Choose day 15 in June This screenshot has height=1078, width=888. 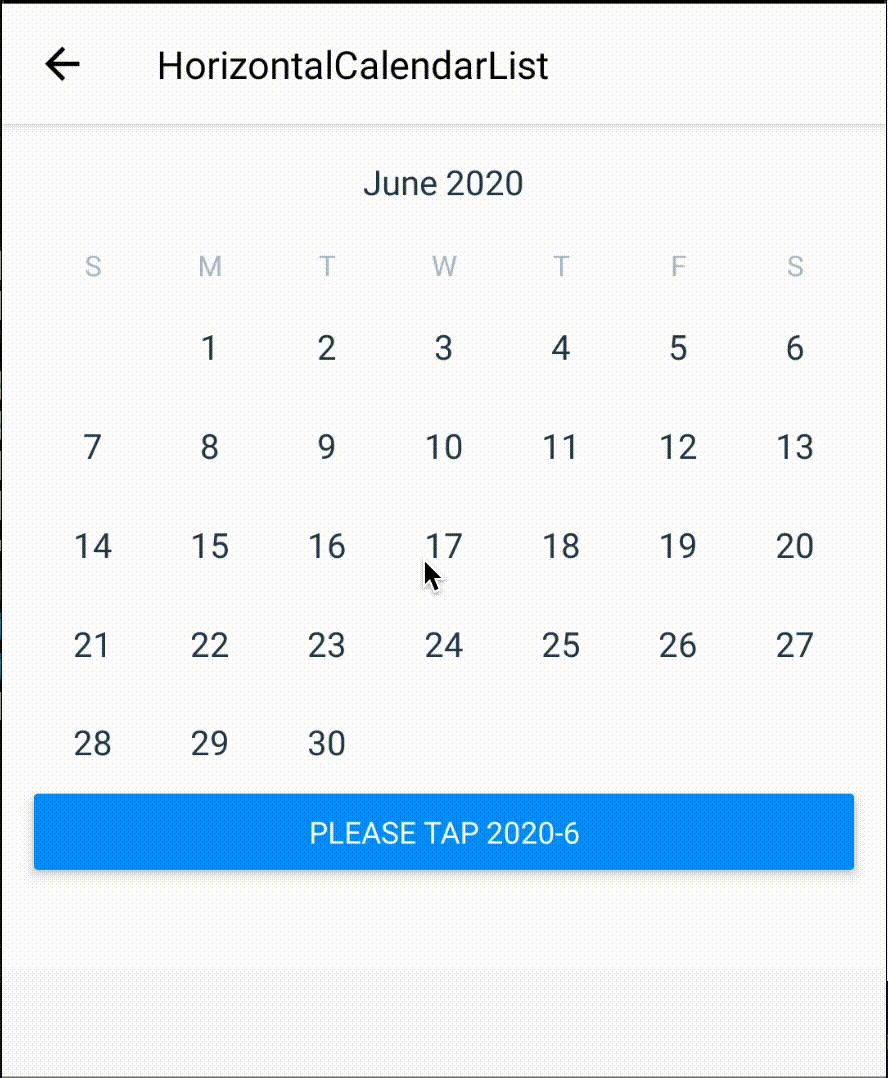click(x=210, y=546)
